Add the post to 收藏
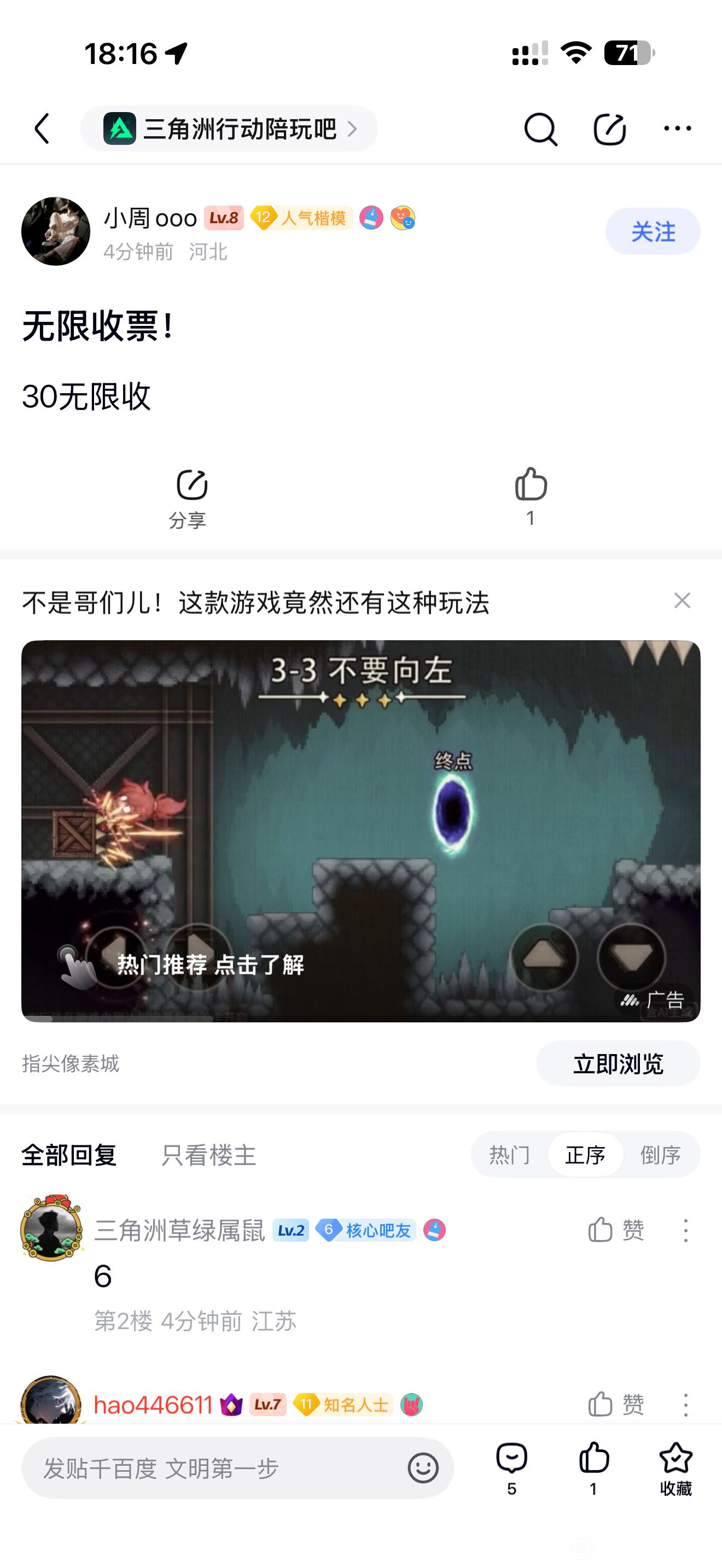 [x=675, y=1468]
